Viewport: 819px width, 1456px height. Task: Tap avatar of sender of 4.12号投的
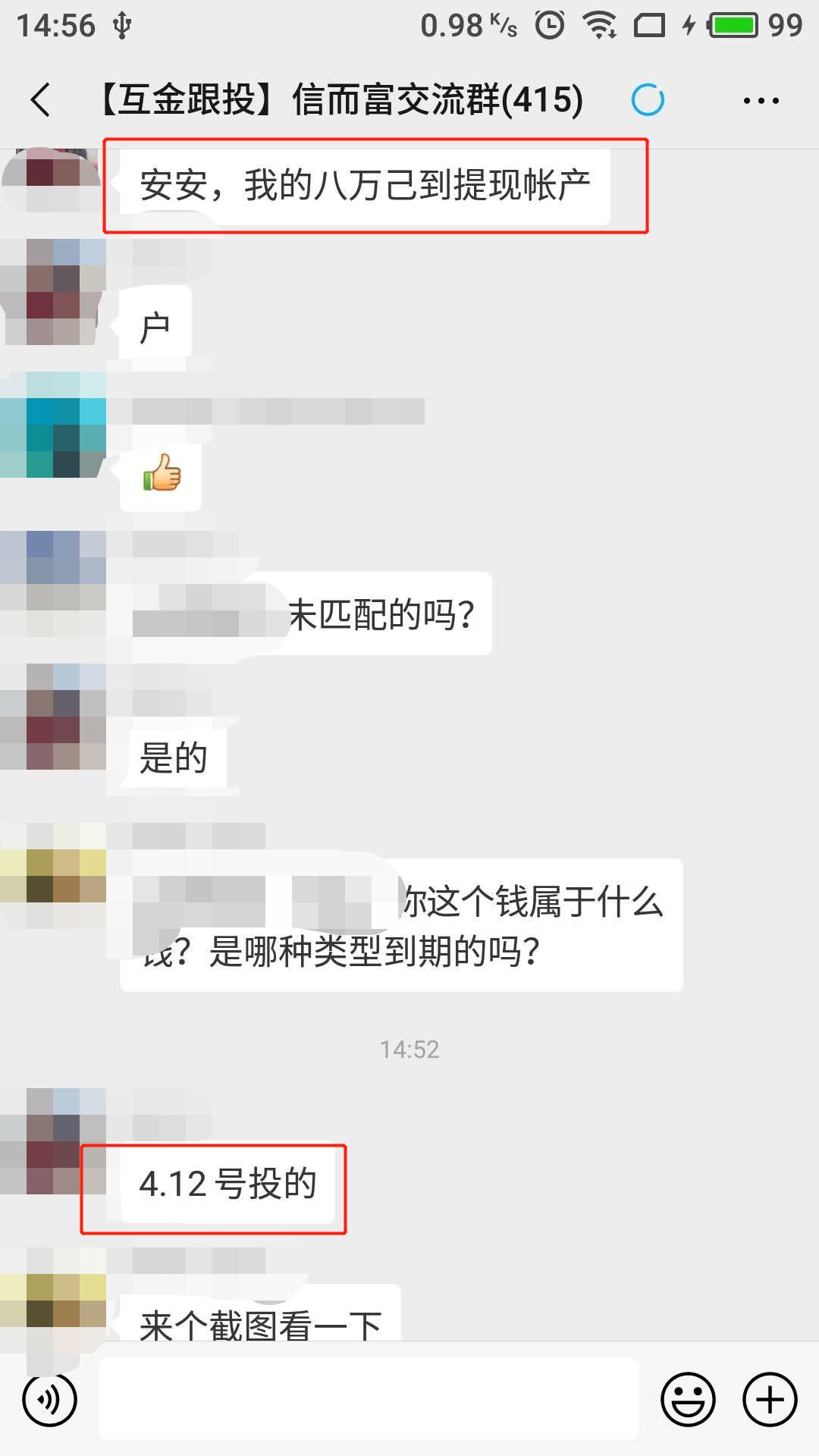point(53,1141)
